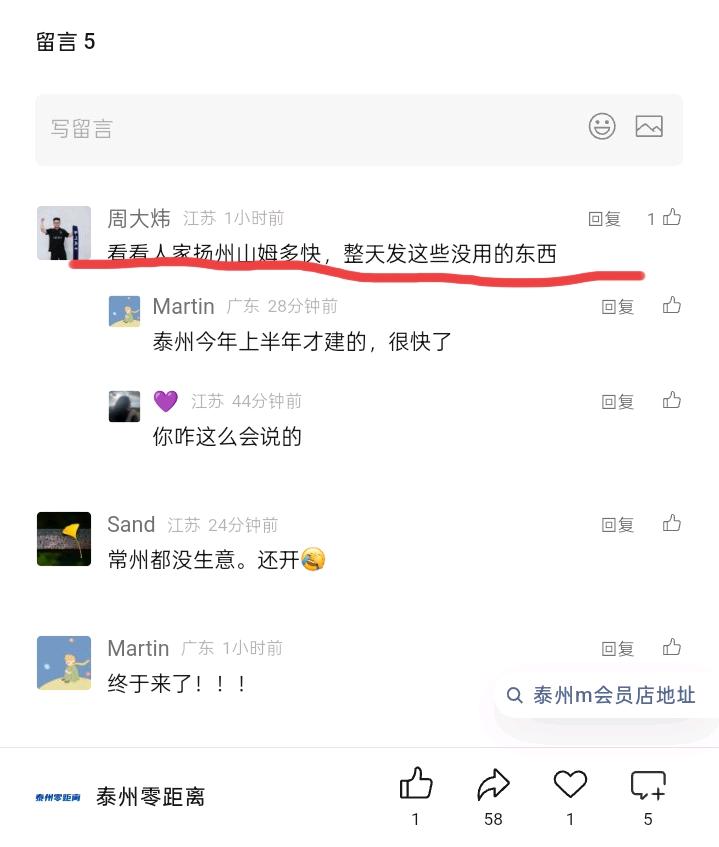The image size is (719, 847).
Task: Reply to Martin's 终于来了 comment
Action: (618, 649)
